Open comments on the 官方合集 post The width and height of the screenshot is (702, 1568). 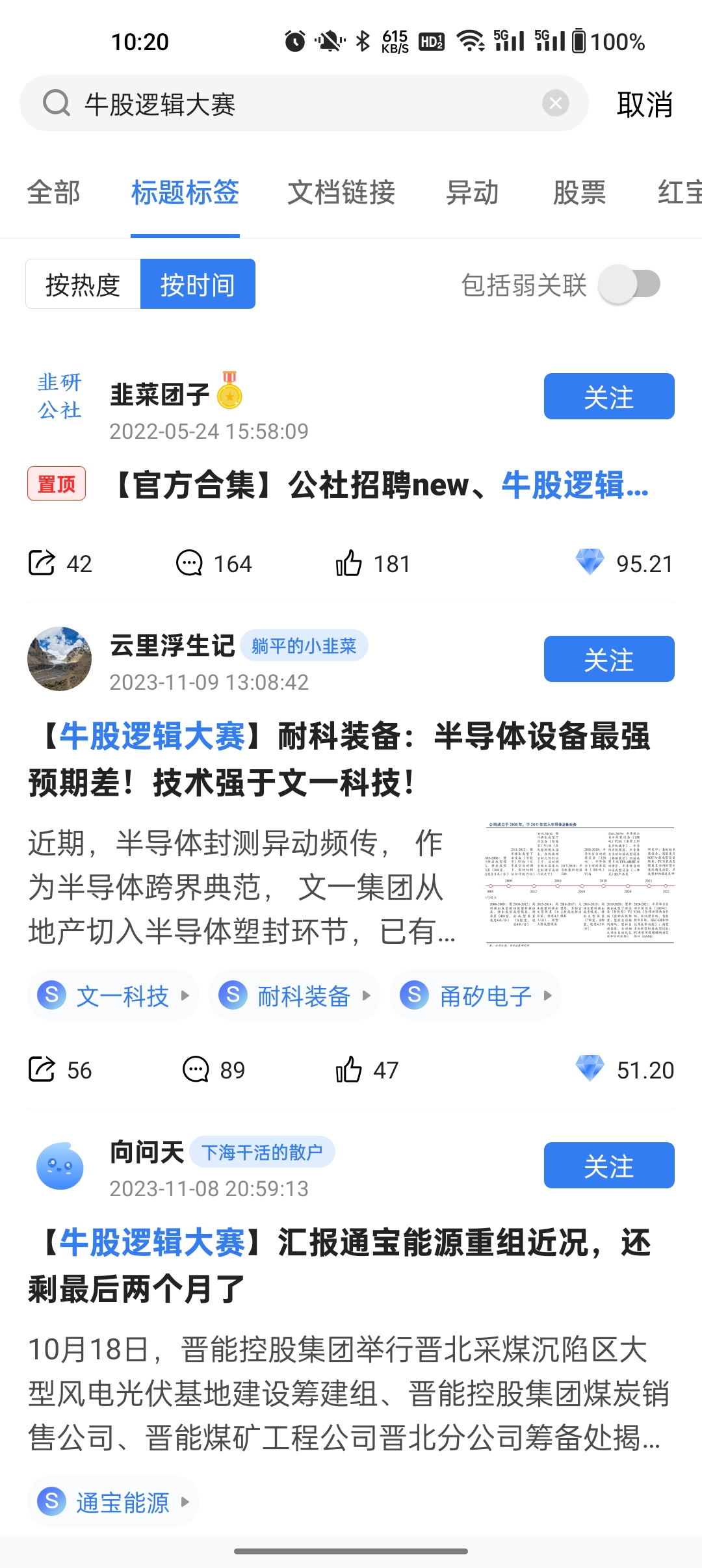pyautogui.click(x=190, y=563)
